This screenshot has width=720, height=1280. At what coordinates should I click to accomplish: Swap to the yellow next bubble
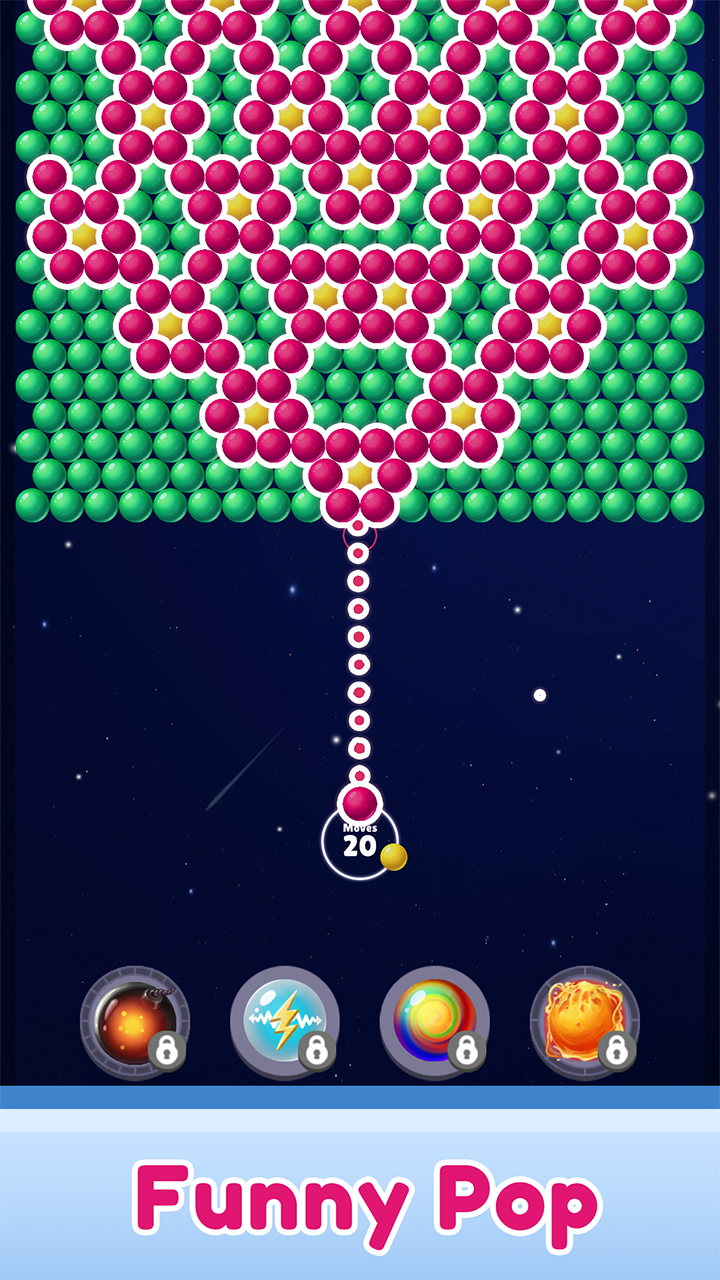coord(394,857)
